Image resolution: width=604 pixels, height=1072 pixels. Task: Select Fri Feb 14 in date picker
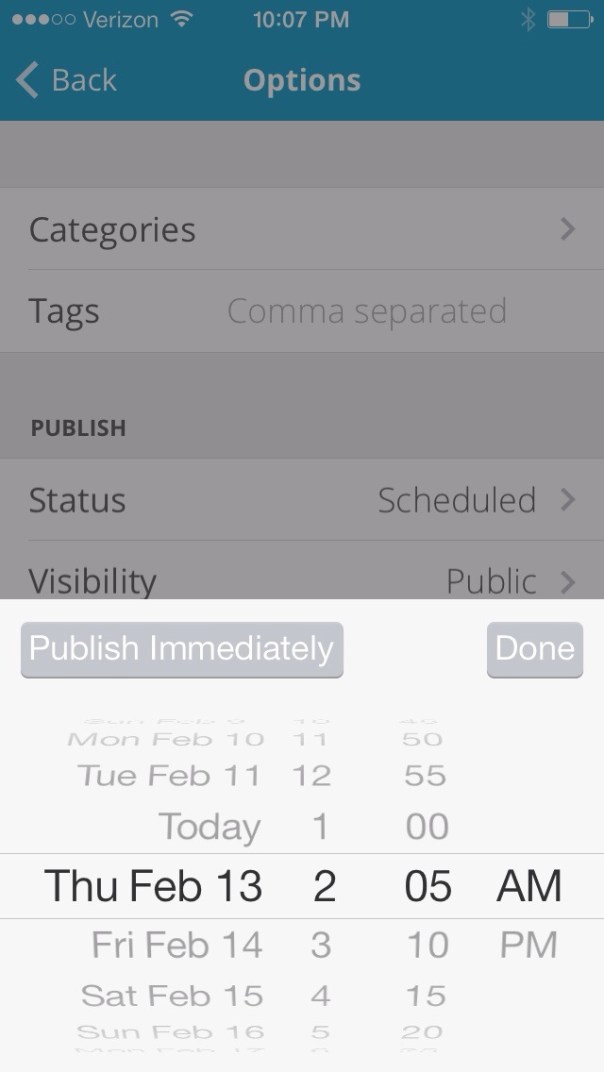(177, 945)
